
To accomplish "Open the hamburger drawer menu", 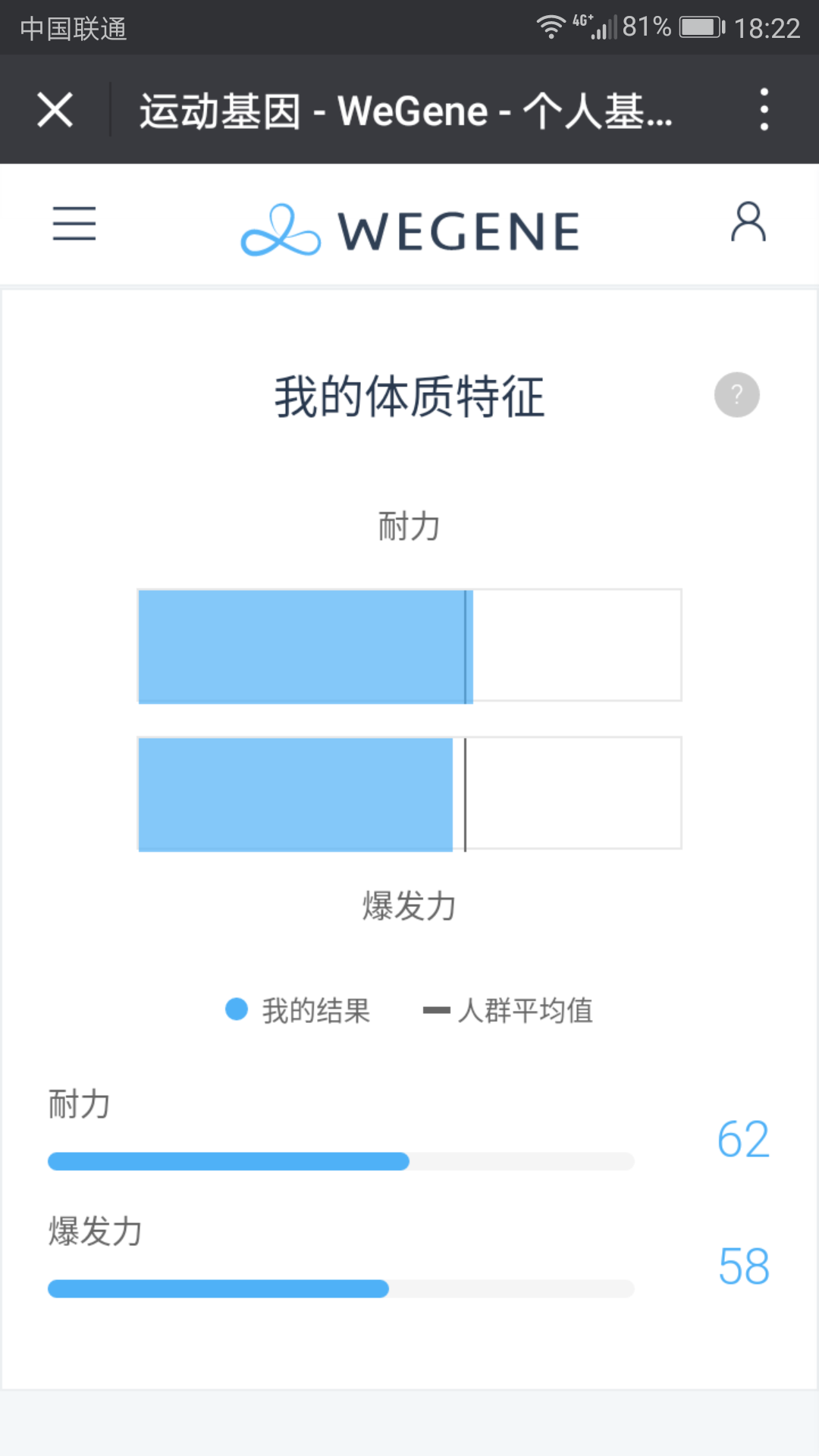I will [x=74, y=223].
